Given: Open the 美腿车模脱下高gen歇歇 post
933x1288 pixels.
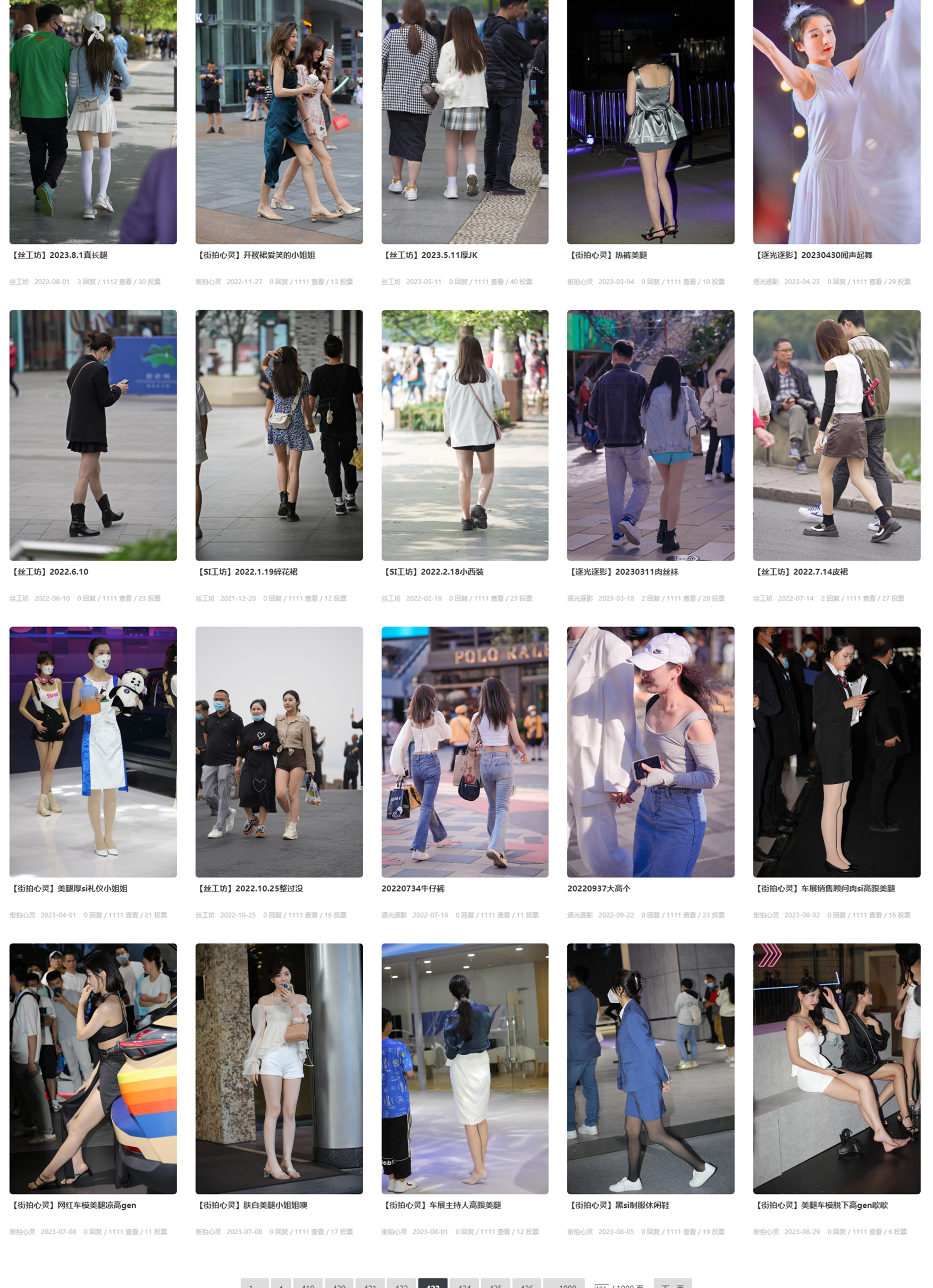Looking at the screenshot, I should (x=820, y=1205).
